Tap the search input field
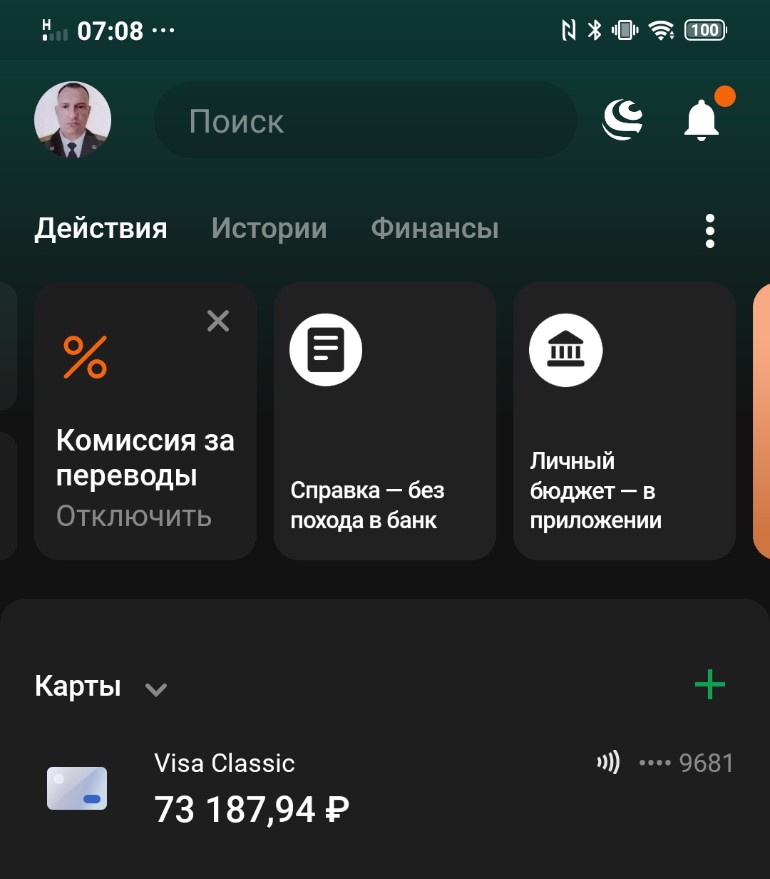Image resolution: width=770 pixels, height=879 pixels. (365, 119)
